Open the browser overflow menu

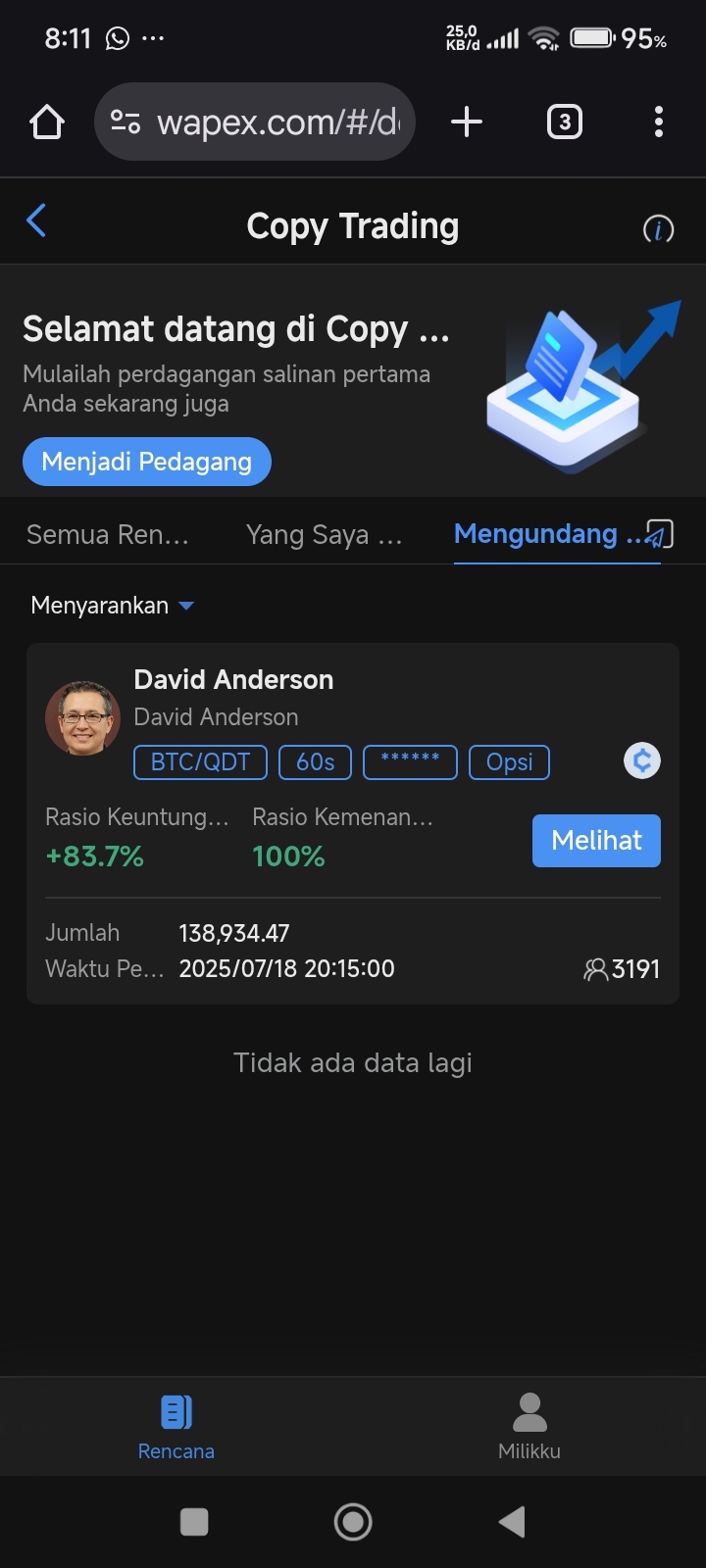[658, 122]
